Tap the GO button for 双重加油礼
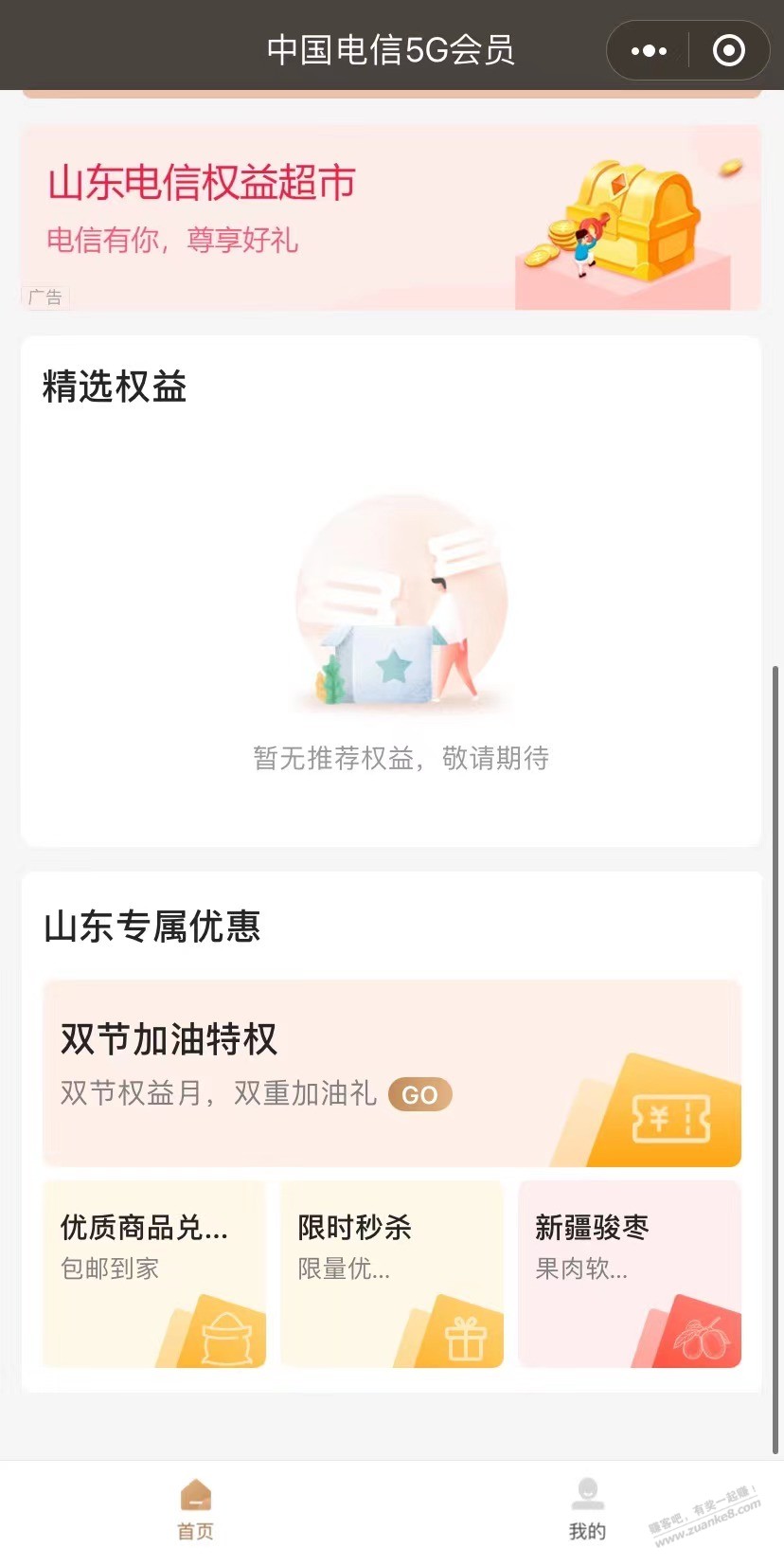 (x=419, y=1094)
